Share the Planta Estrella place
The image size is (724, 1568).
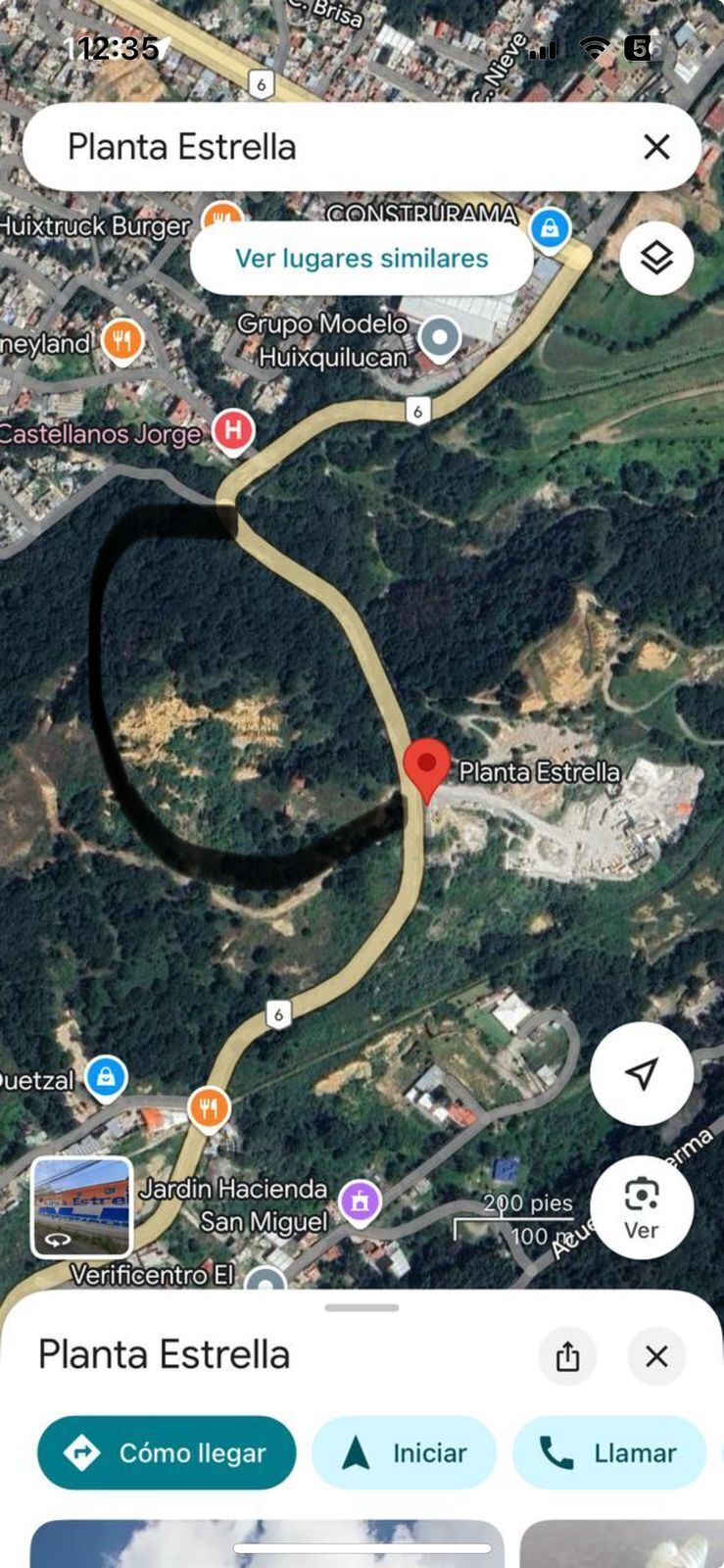[567, 1356]
